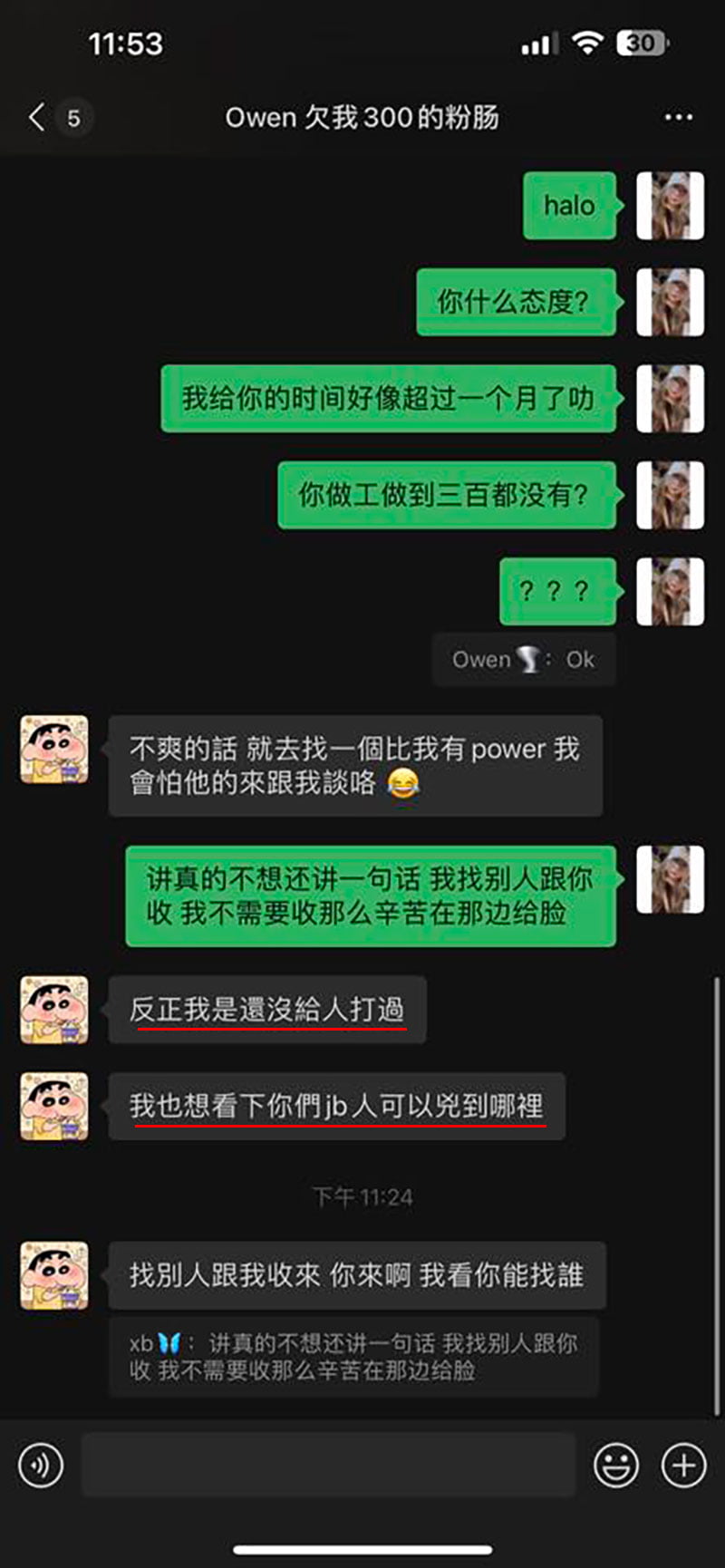
Task: Go back to the chat list
Action: point(36,117)
